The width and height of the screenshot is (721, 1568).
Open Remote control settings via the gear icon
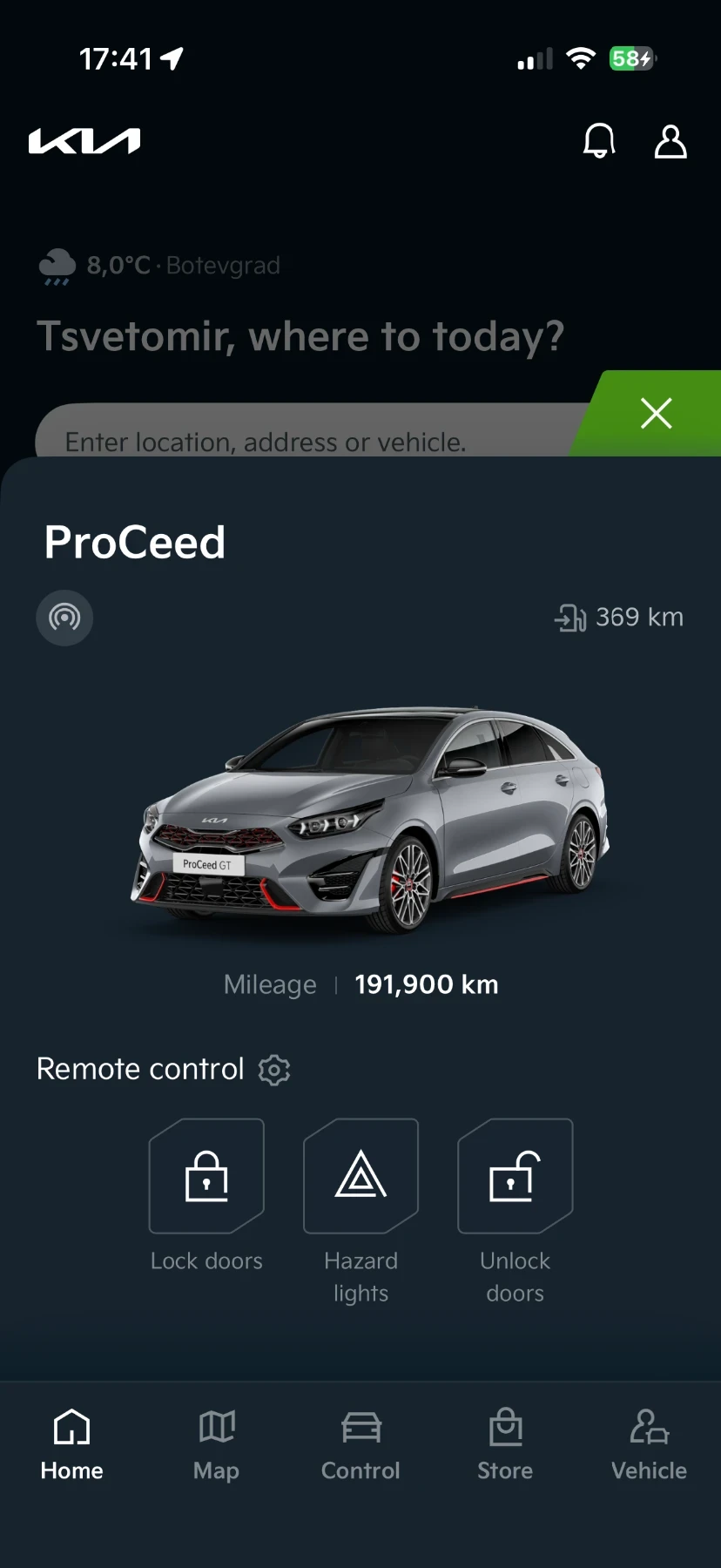(x=273, y=1069)
